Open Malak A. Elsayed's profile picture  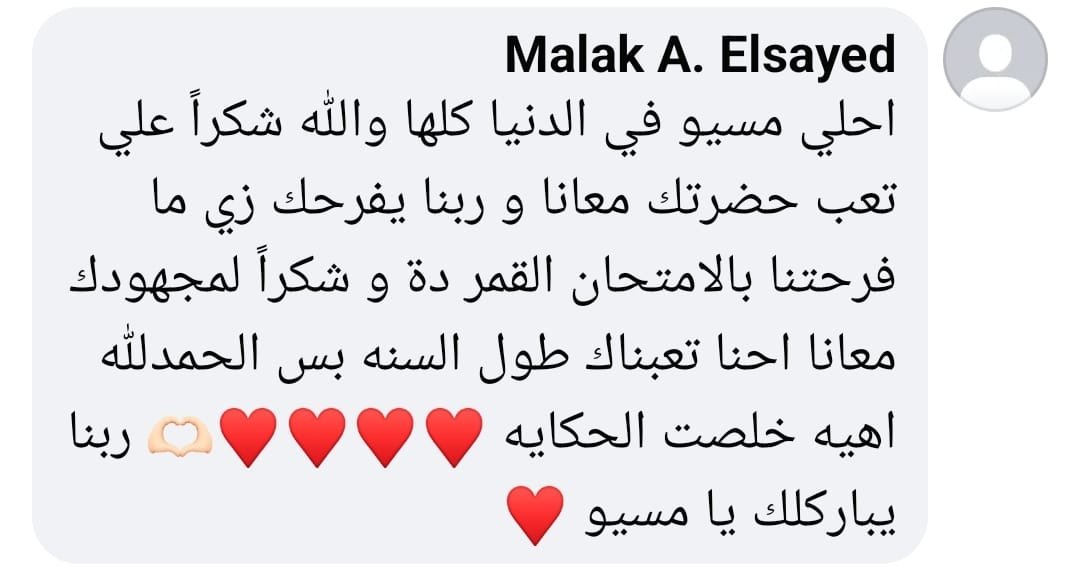point(995,58)
